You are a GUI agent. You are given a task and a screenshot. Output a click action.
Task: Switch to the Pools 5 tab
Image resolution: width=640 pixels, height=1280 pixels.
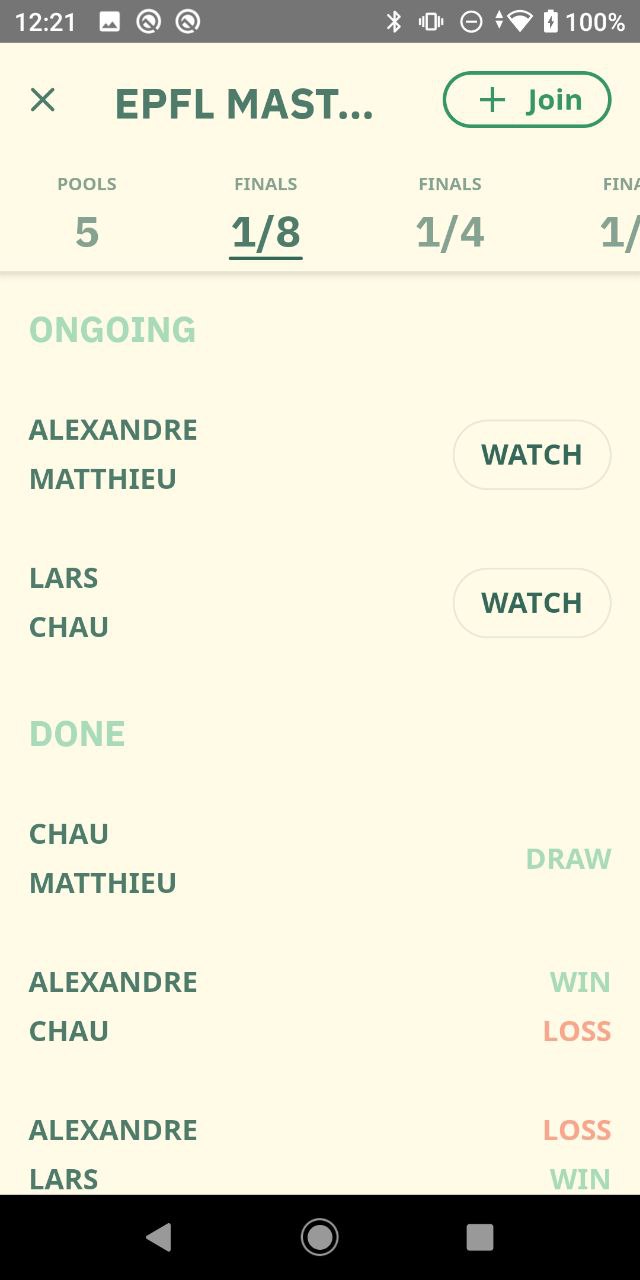point(87,215)
